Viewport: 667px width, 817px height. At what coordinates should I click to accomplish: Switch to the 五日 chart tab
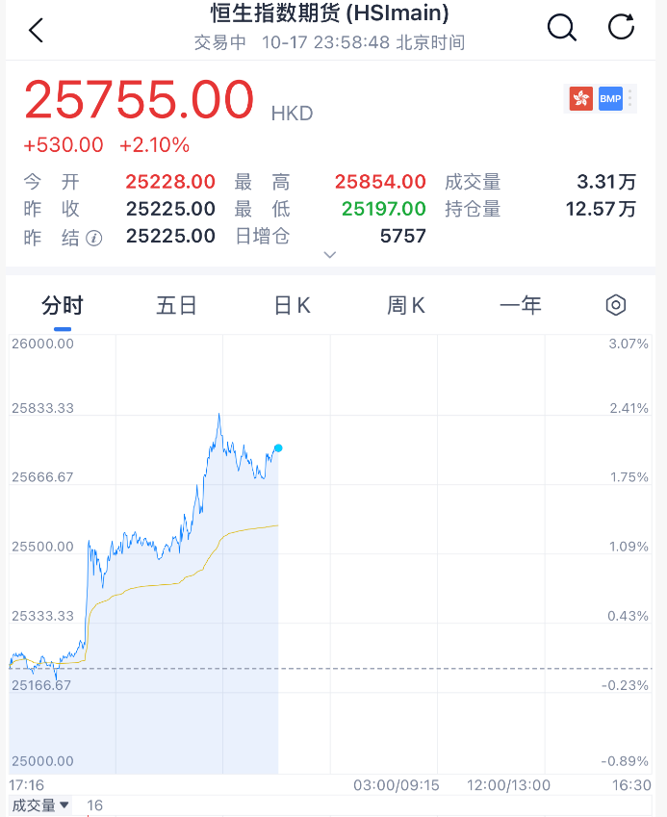tap(177, 306)
